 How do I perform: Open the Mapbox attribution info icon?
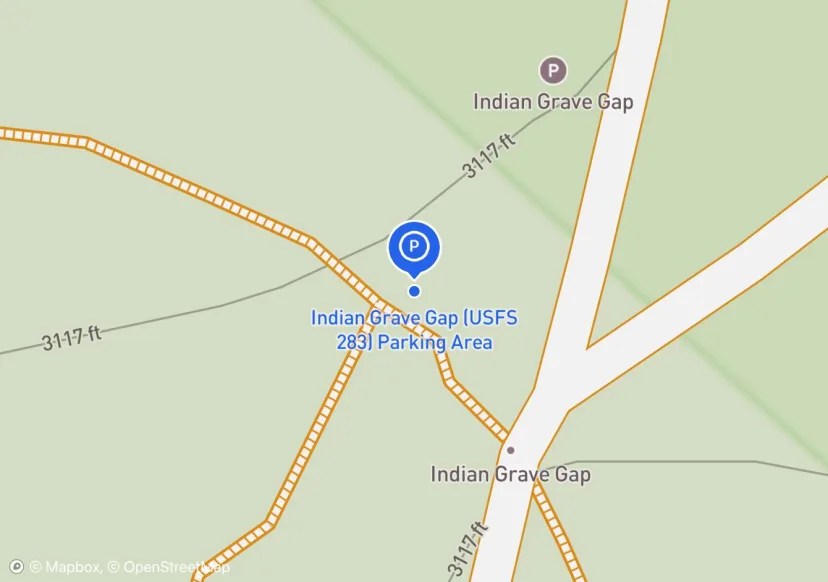(16, 567)
